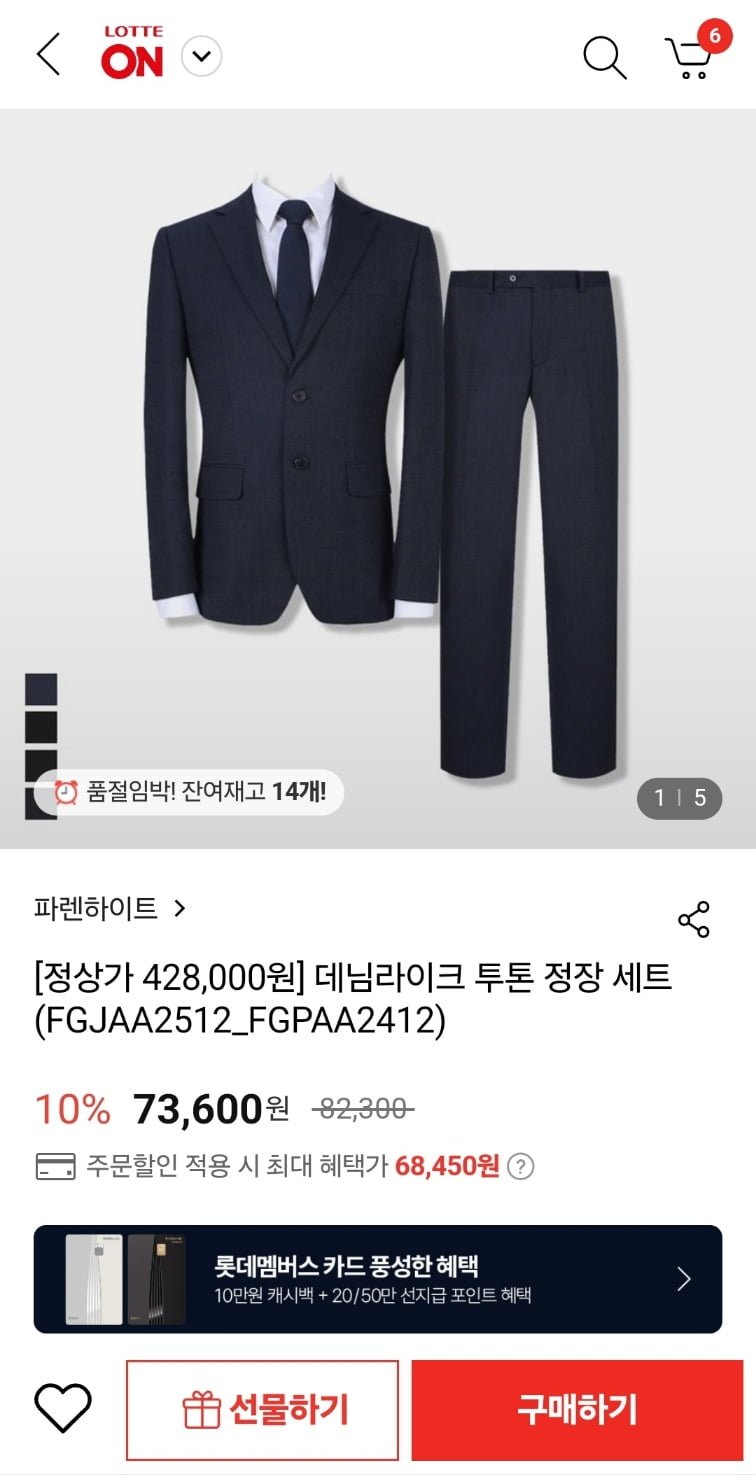Image resolution: width=756 pixels, height=1475 pixels.
Task: Show info on 최대 혜택가 price
Action: coord(521,1166)
